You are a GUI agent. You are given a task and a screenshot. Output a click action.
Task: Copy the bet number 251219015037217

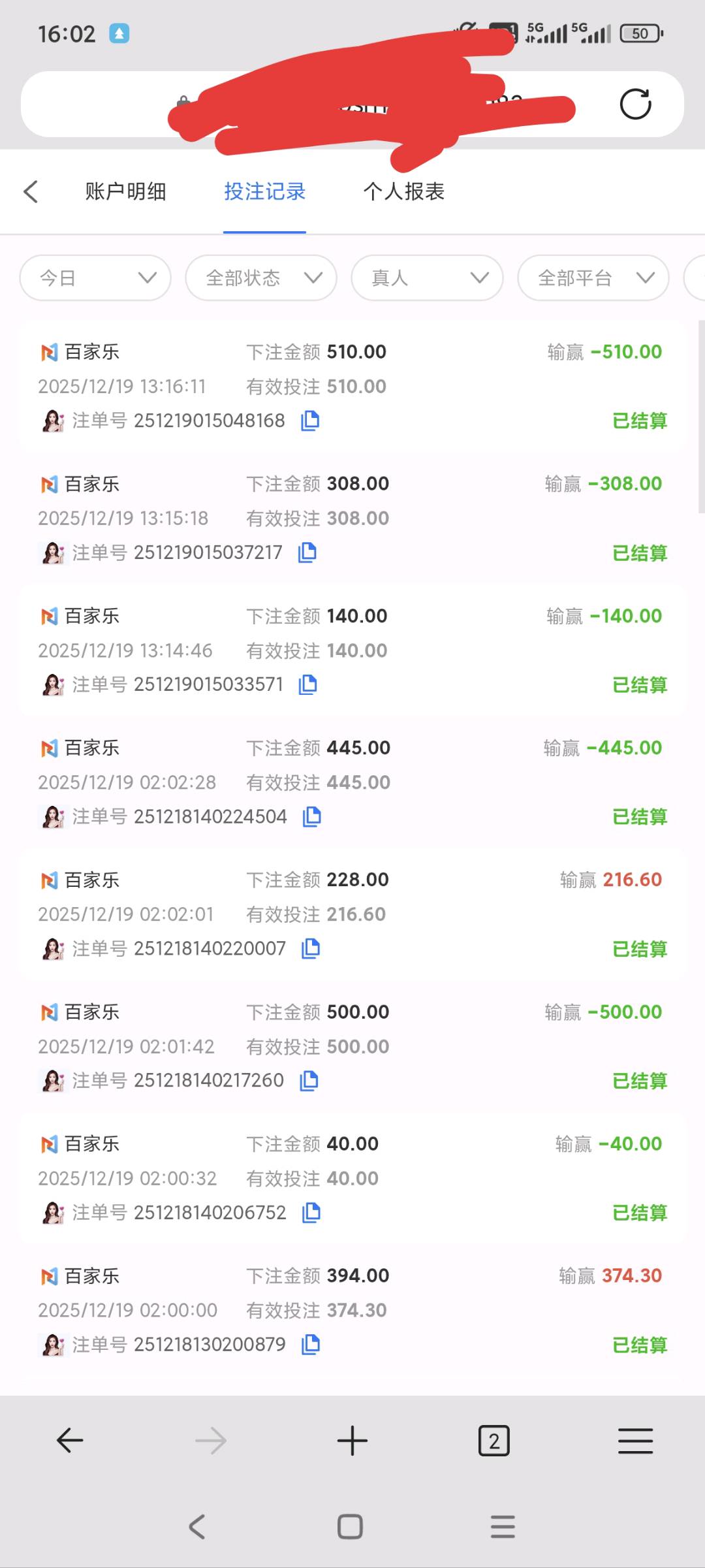pos(307,552)
